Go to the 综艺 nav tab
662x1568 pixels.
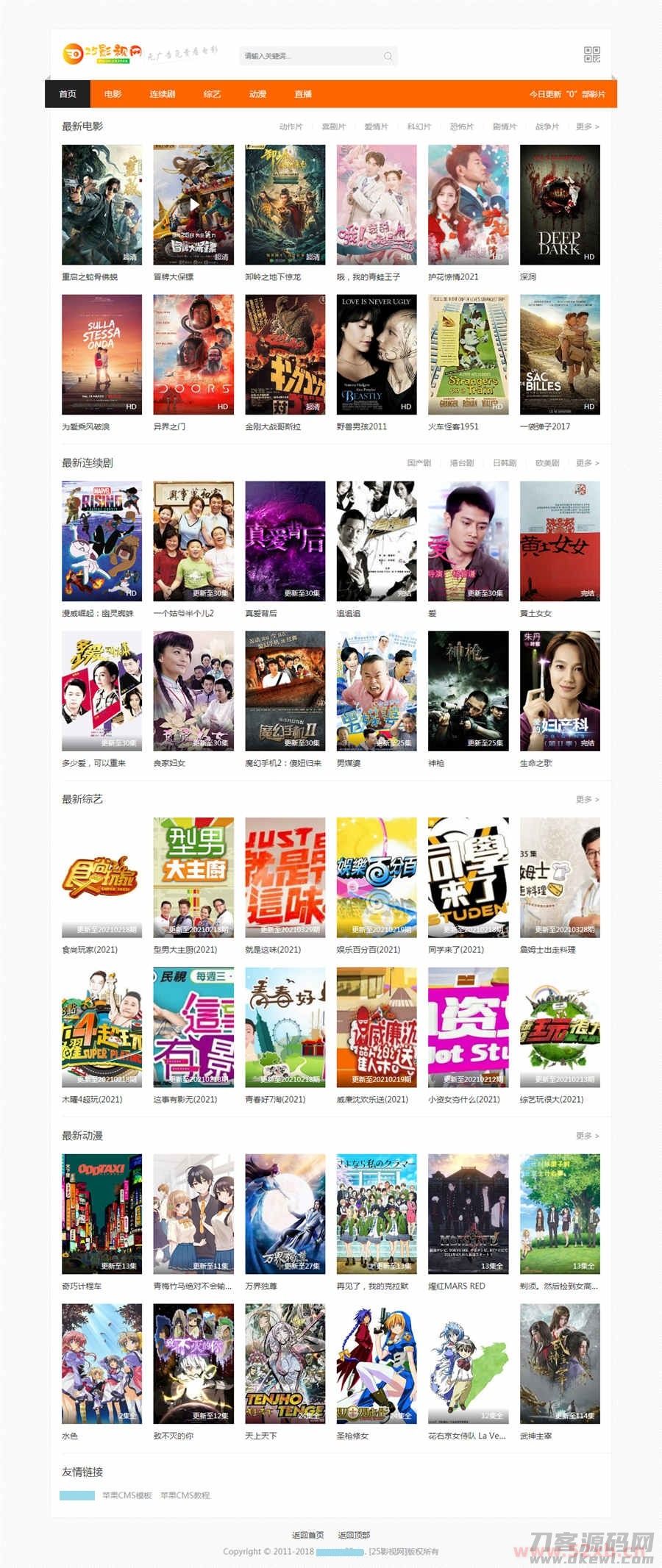(212, 94)
